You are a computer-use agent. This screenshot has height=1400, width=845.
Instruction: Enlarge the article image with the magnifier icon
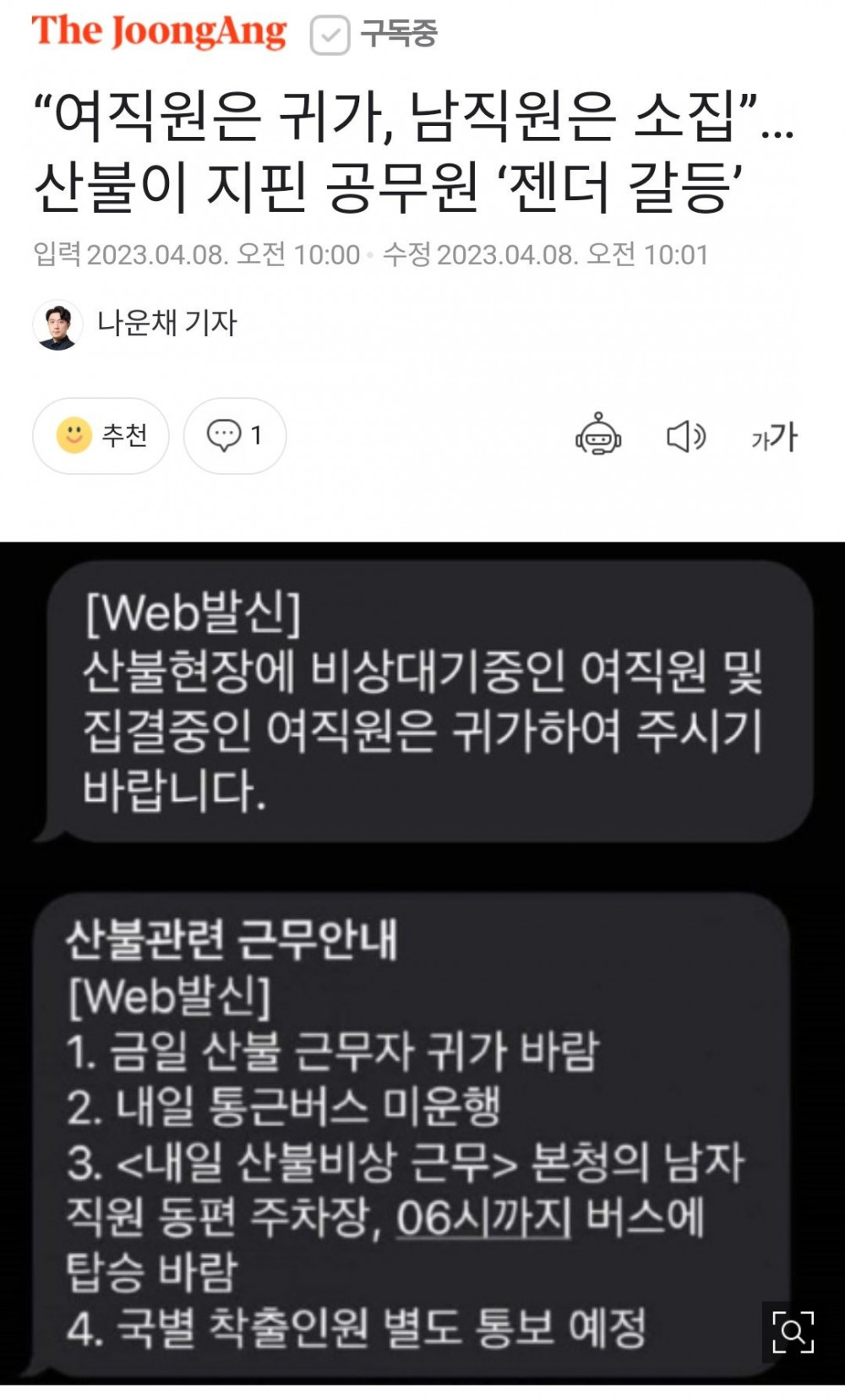click(793, 1332)
